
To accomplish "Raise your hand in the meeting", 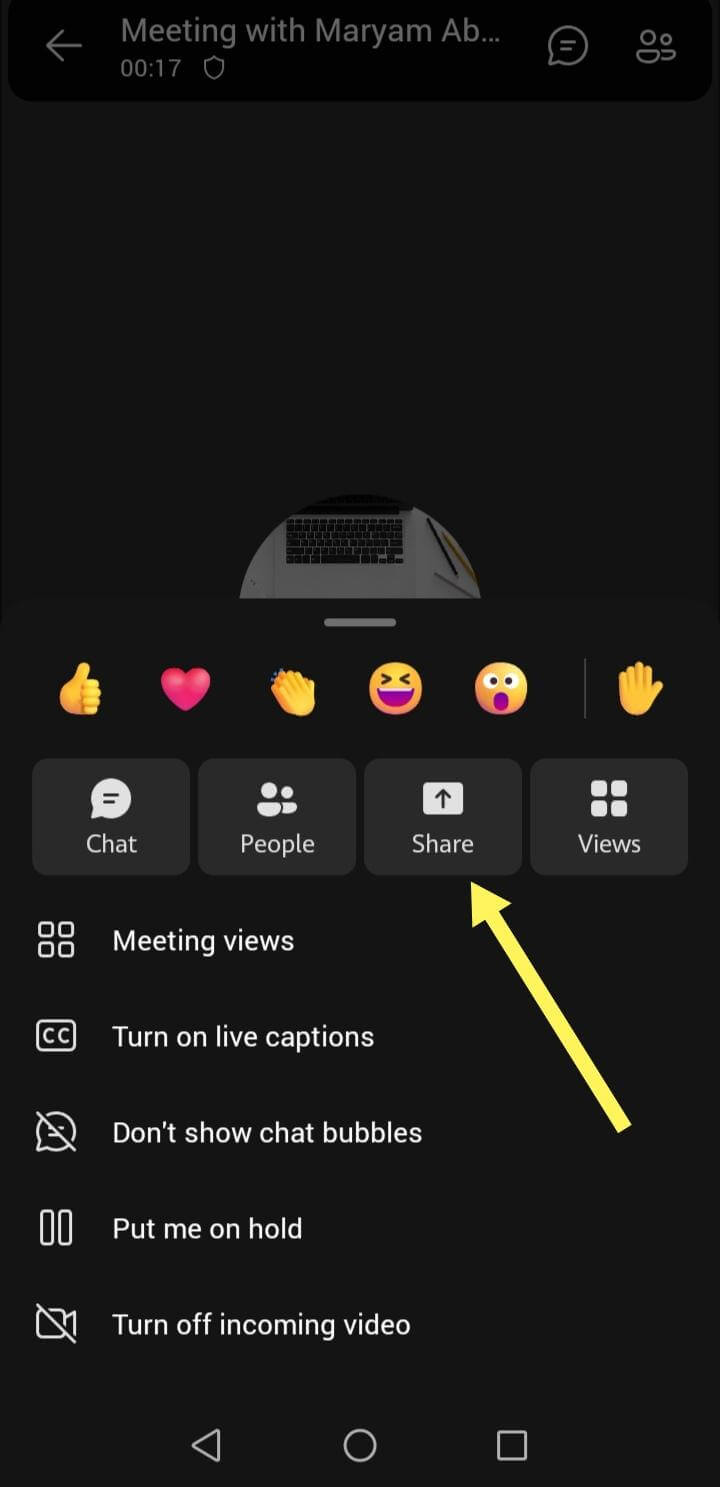I will (638, 687).
